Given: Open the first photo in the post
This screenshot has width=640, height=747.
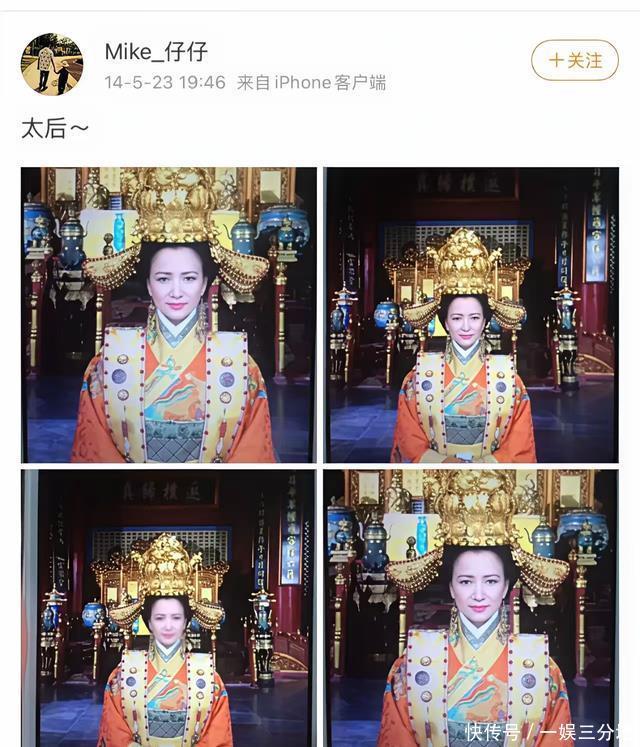Looking at the screenshot, I should tap(169, 315).
